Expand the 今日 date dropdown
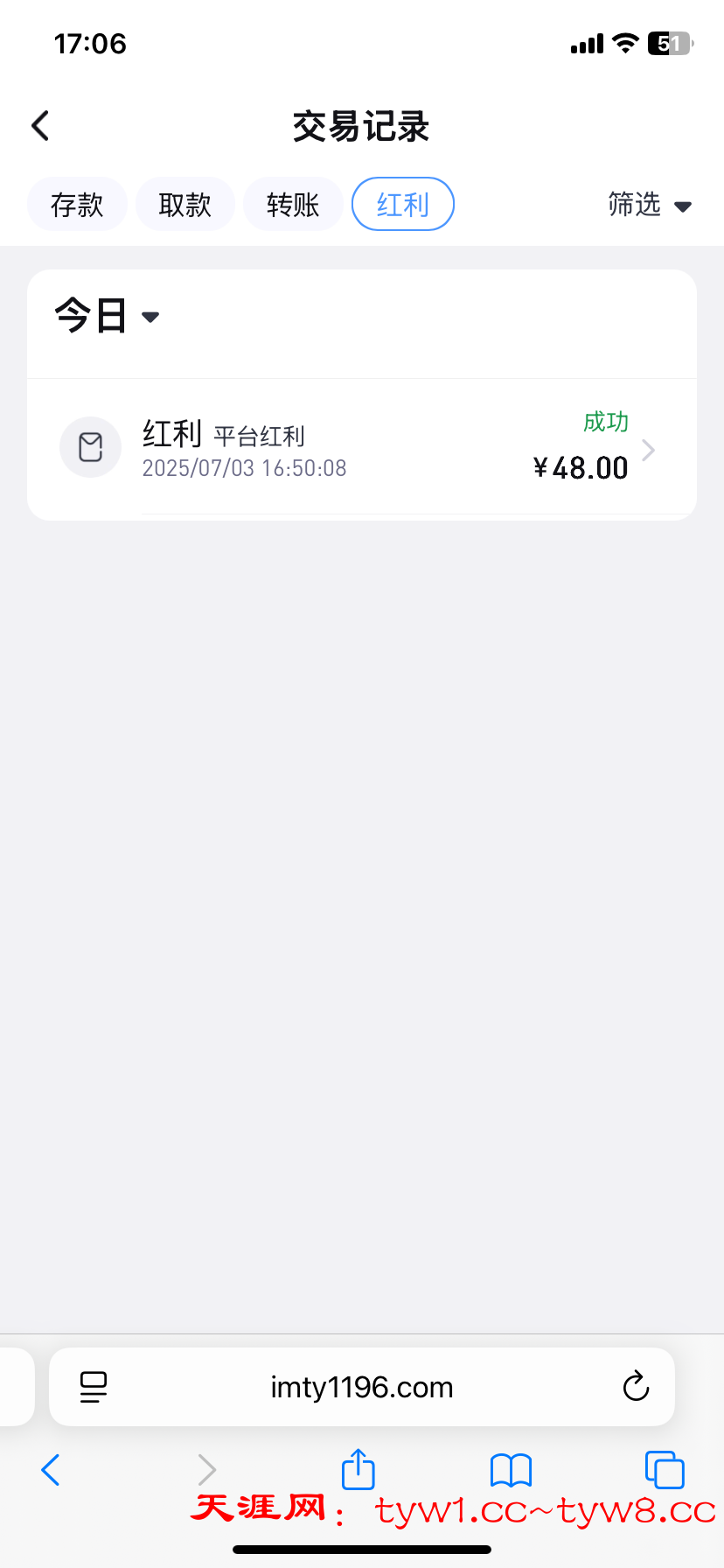 tap(107, 316)
